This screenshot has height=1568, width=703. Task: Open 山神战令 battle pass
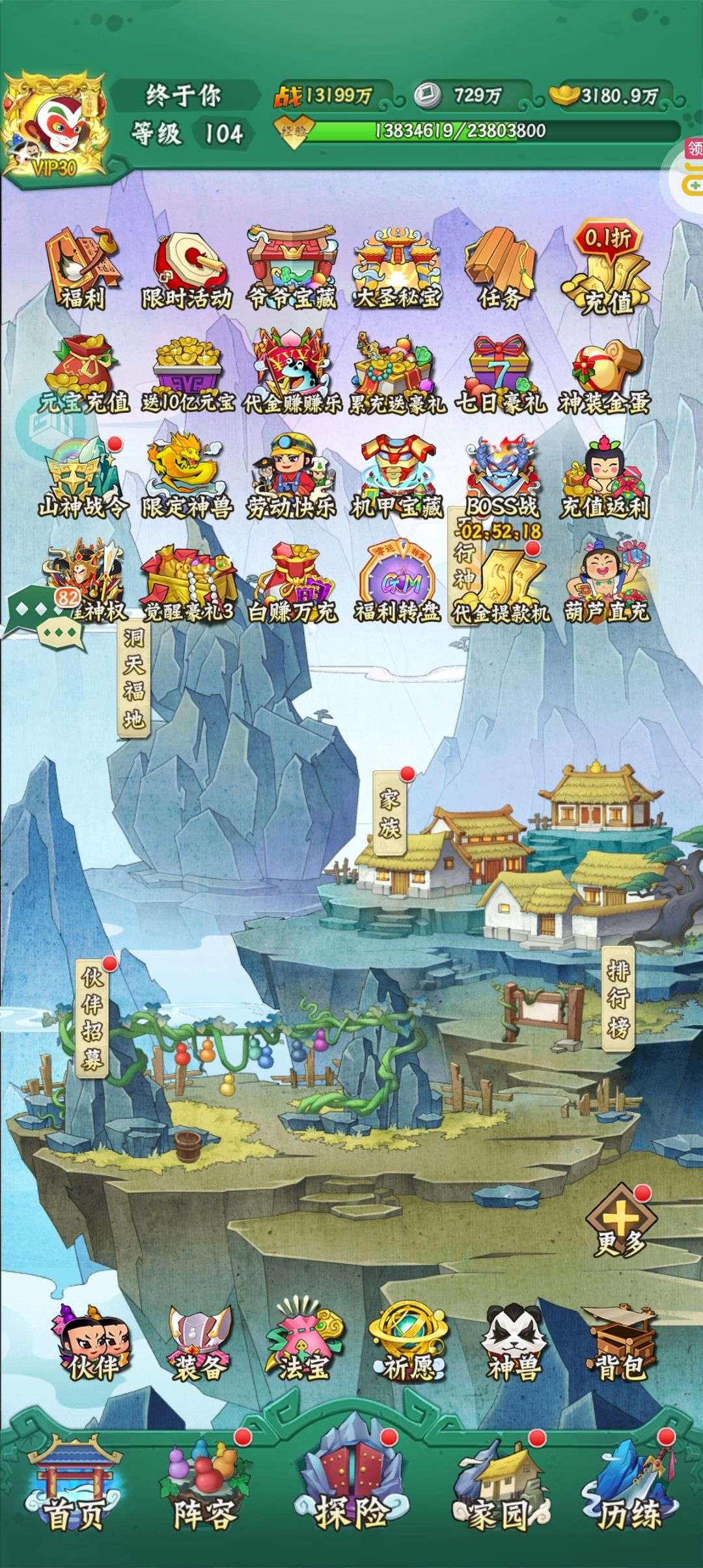pos(82,479)
